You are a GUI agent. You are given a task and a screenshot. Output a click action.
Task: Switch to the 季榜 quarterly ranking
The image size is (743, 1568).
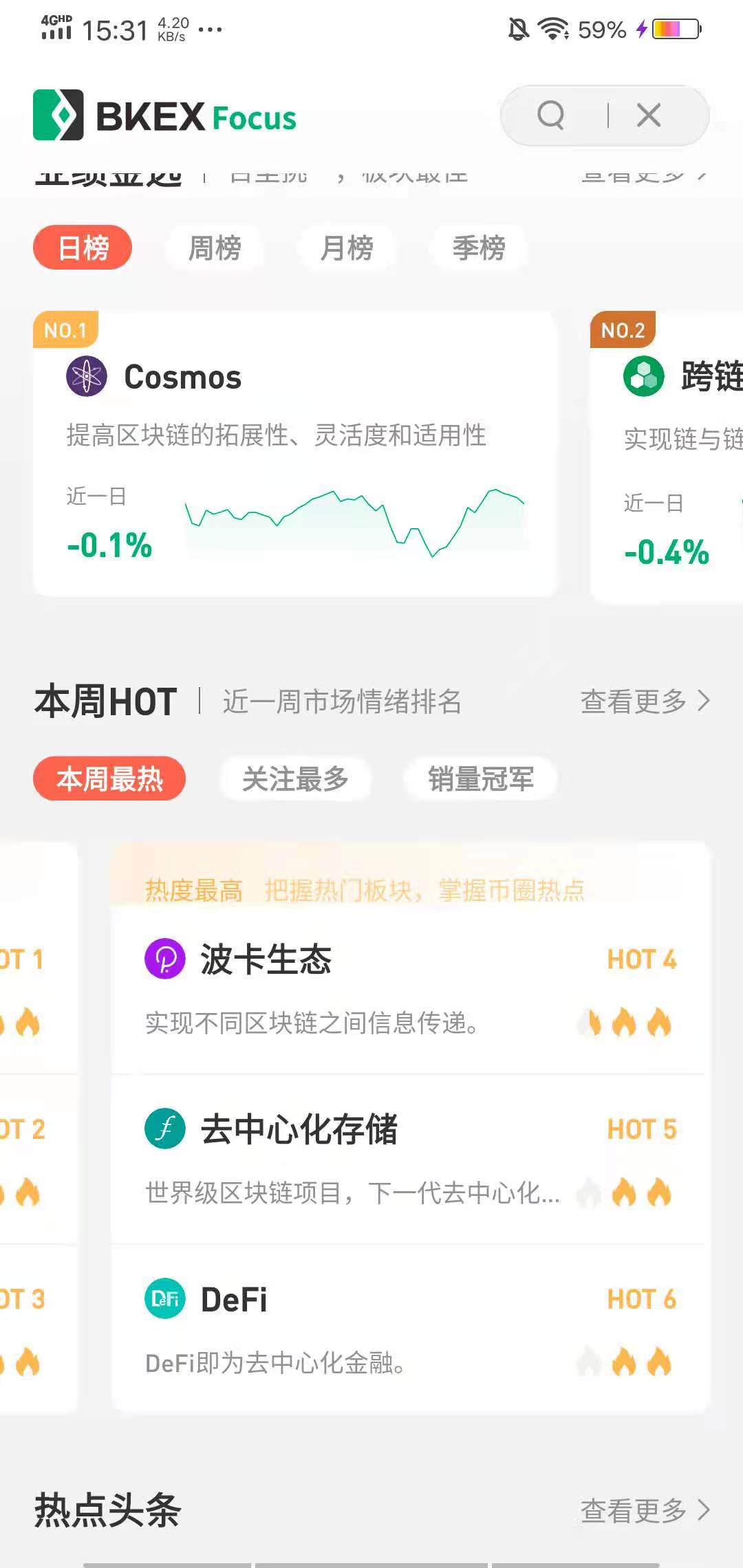point(479,248)
